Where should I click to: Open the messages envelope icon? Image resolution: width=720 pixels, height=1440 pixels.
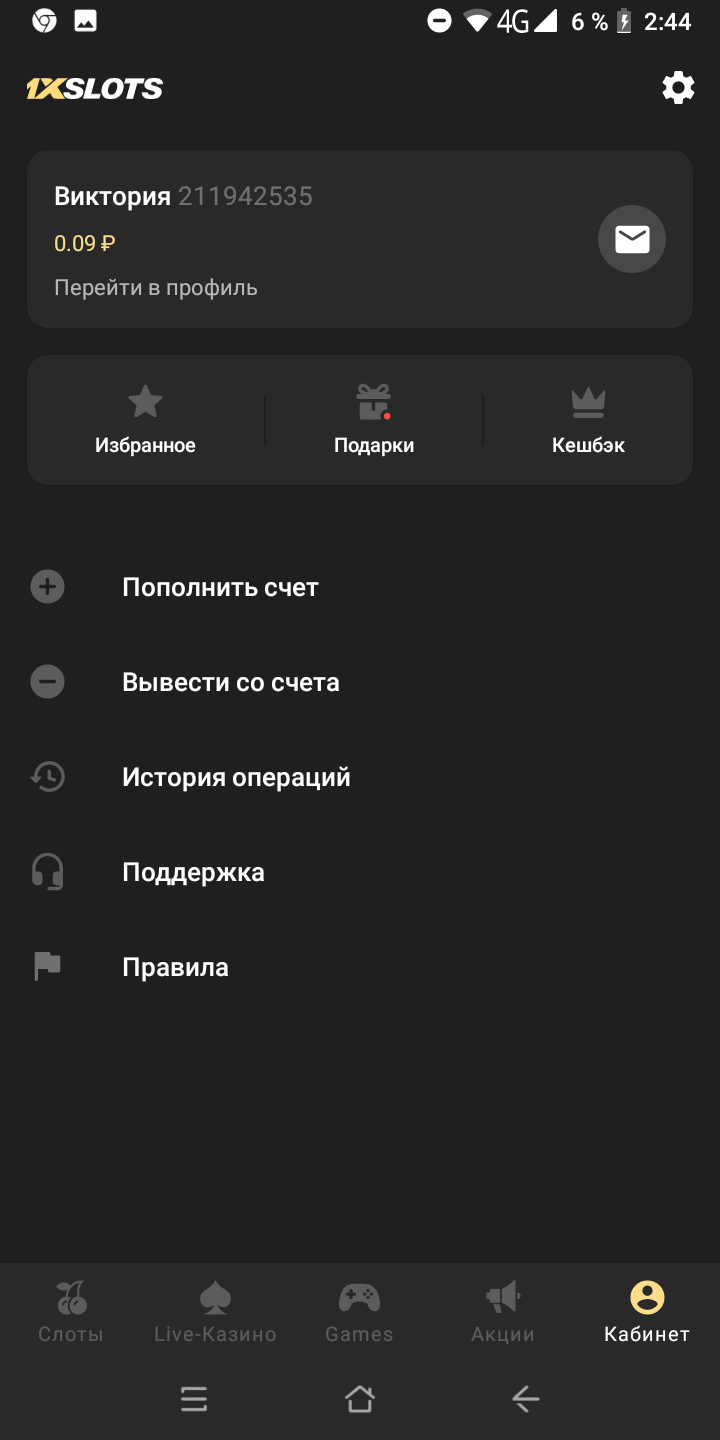pos(631,239)
